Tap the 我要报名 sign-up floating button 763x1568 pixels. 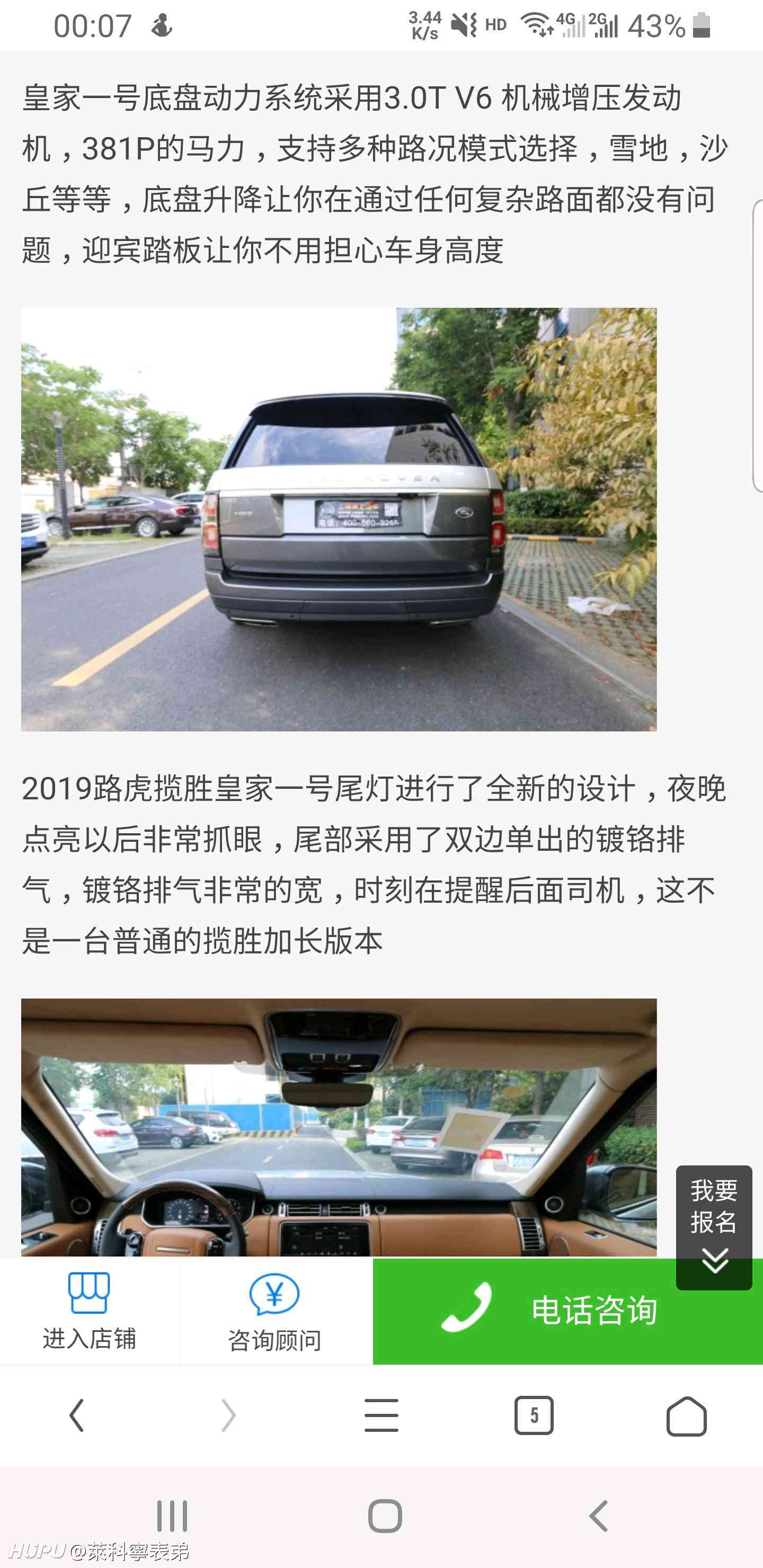pyautogui.click(x=714, y=1227)
